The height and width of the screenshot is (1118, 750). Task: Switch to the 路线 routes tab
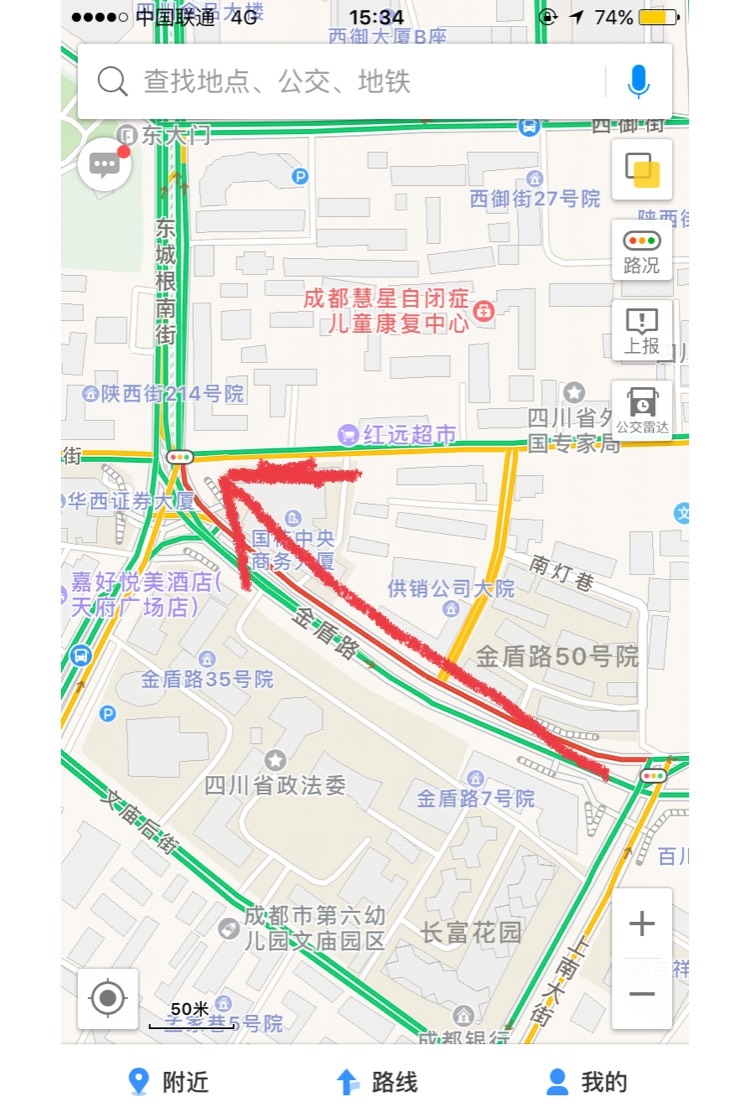point(376,1081)
